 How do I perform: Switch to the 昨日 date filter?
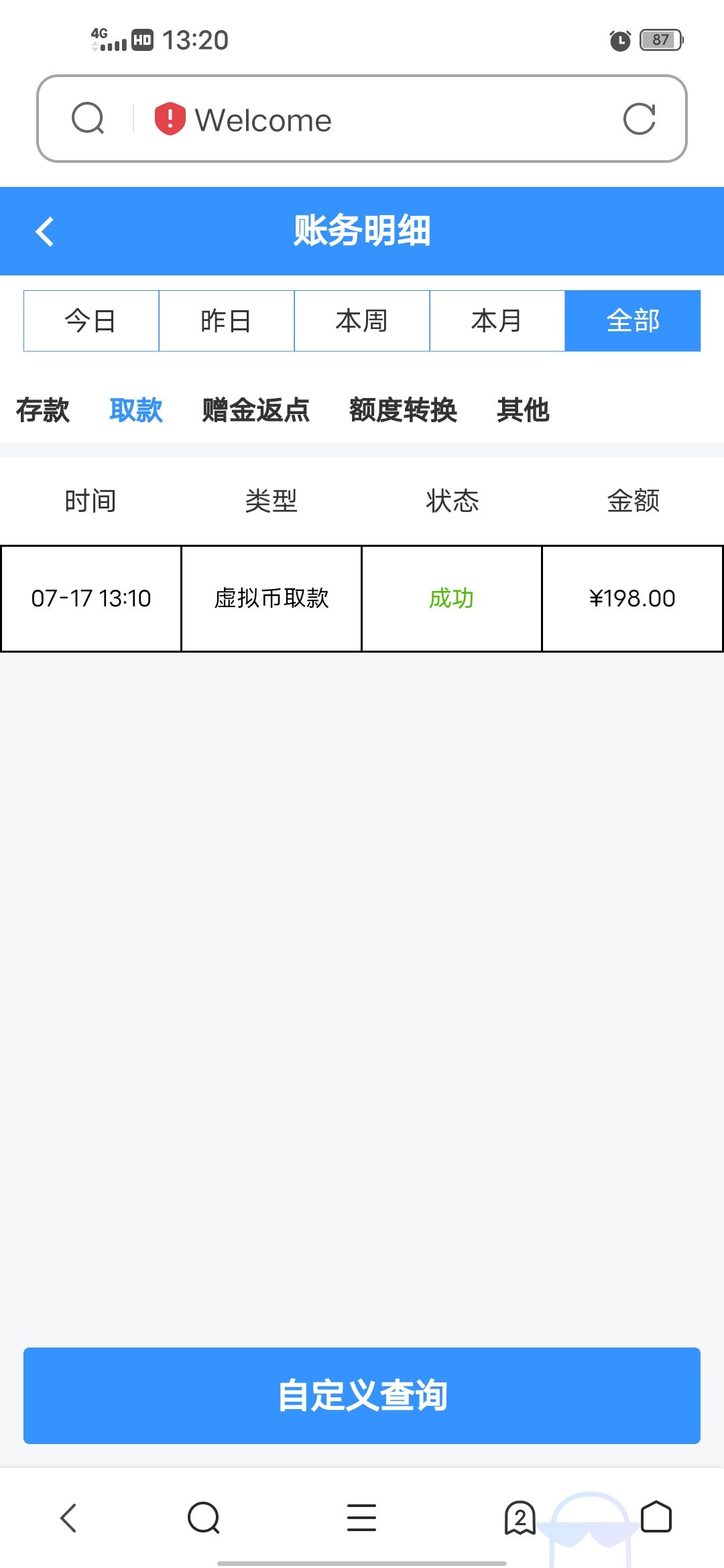pos(227,321)
